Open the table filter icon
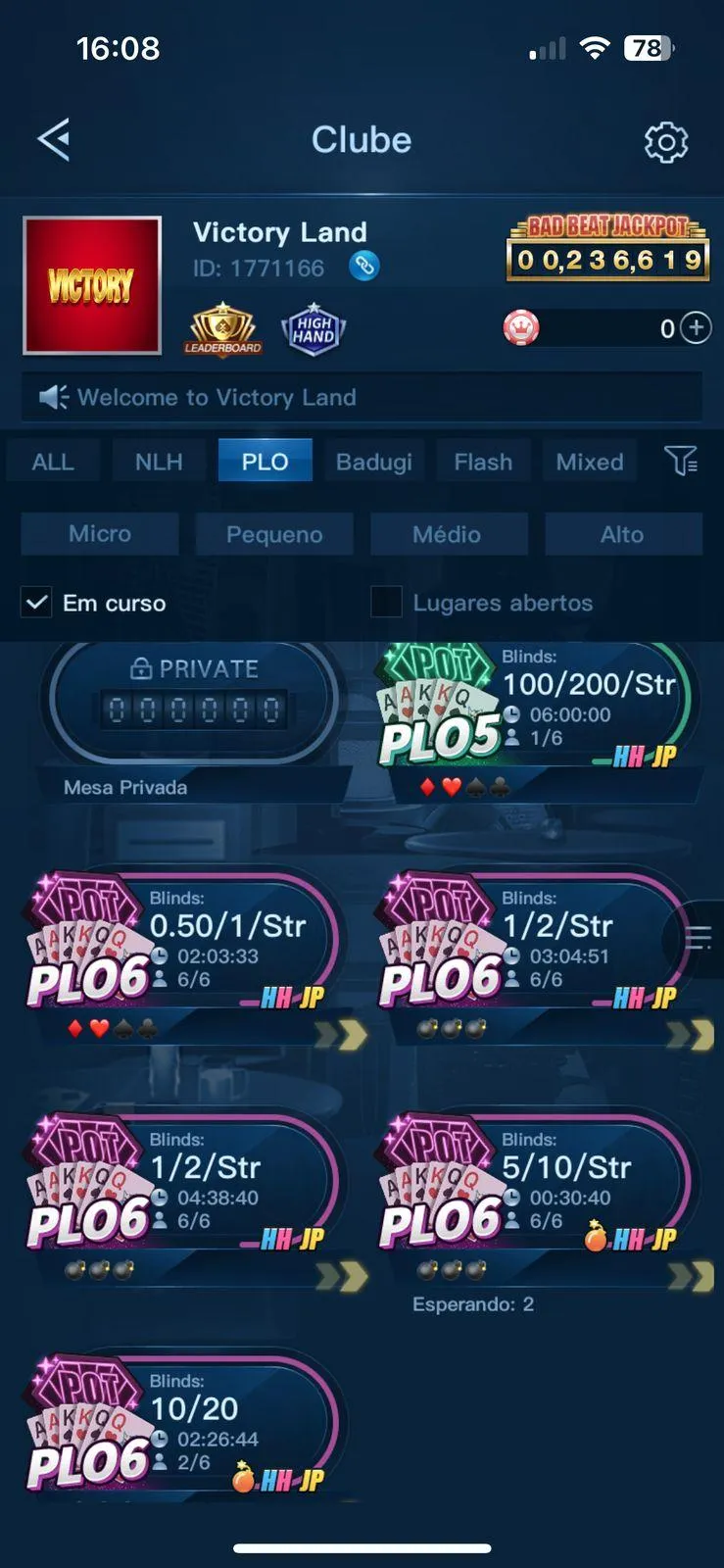Image resolution: width=724 pixels, height=1568 pixels. pos(680,461)
